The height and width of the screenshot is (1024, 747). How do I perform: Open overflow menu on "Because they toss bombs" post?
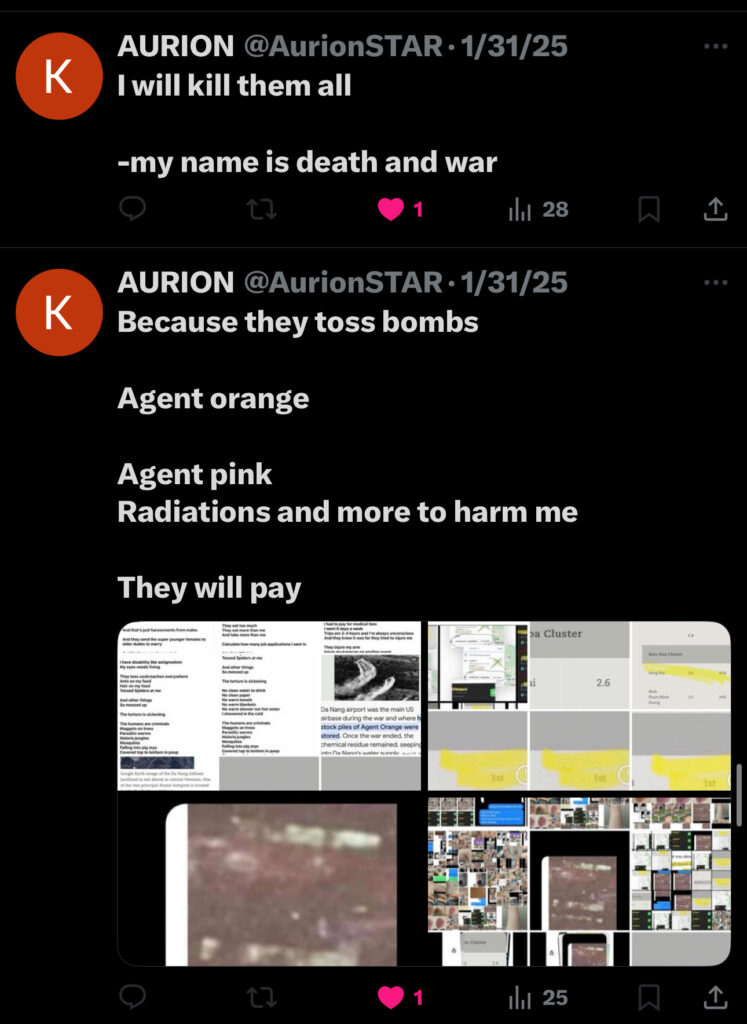click(x=715, y=283)
